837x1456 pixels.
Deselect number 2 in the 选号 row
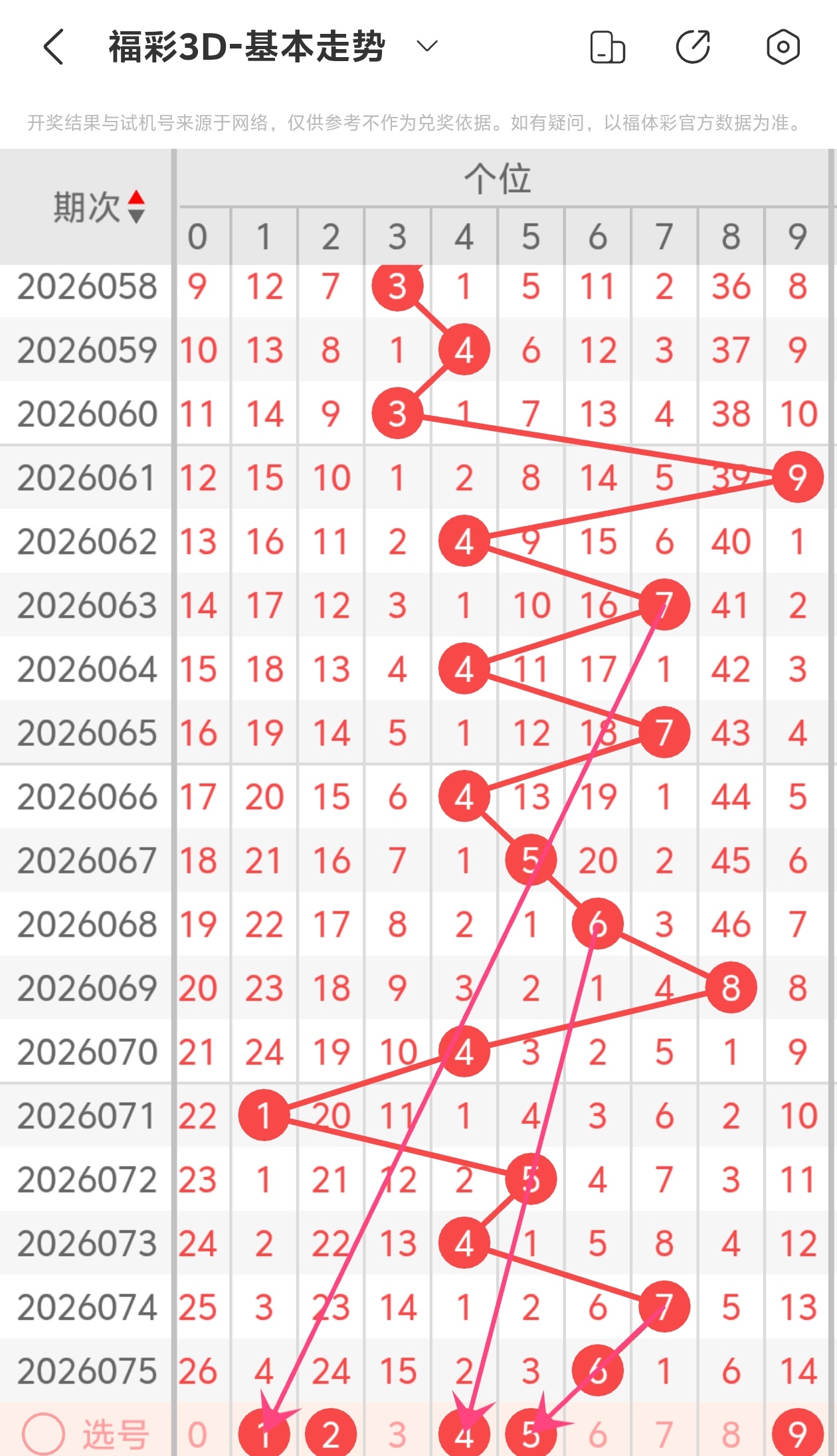point(331,1435)
